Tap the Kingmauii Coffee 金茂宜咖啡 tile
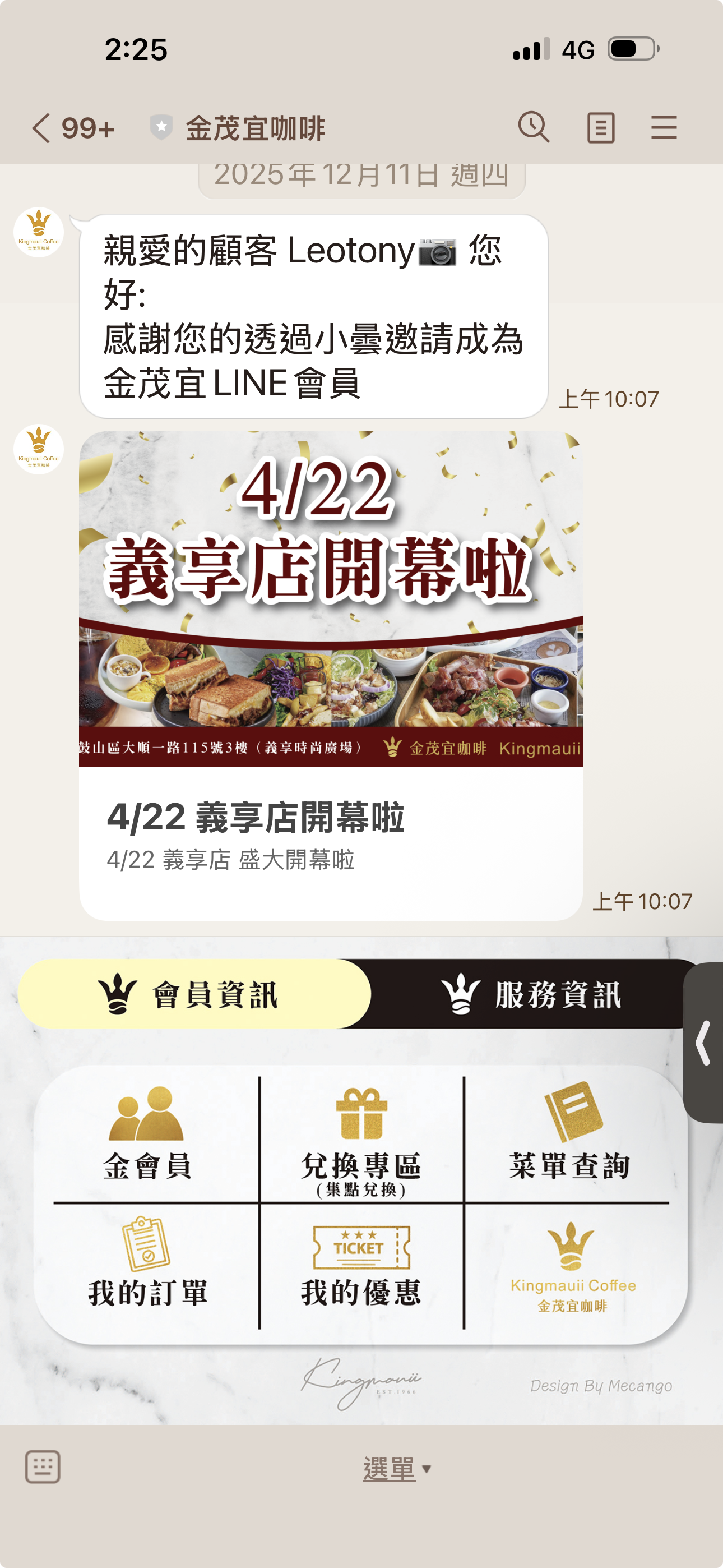Screen dimensions: 723x1568 [572, 1266]
